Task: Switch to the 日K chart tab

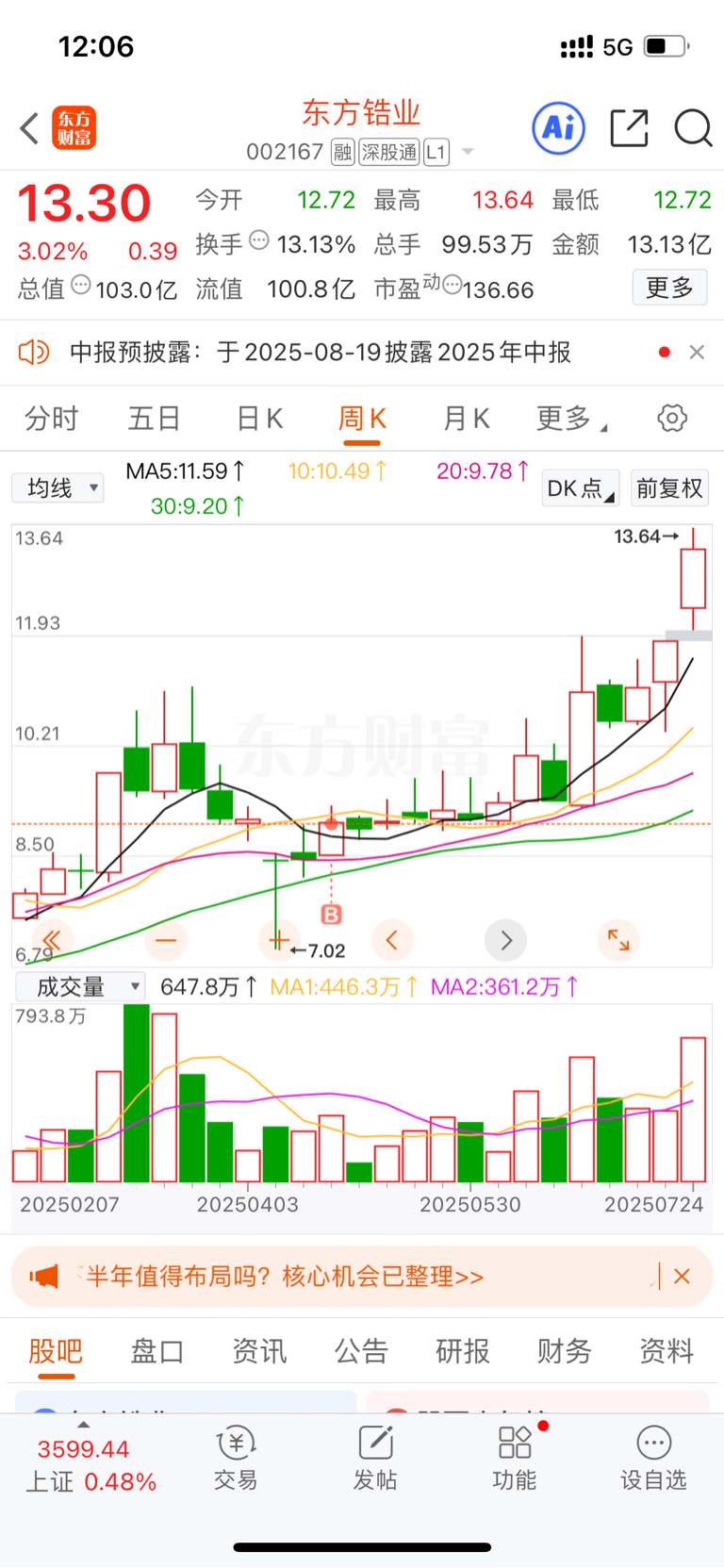Action: [x=259, y=419]
